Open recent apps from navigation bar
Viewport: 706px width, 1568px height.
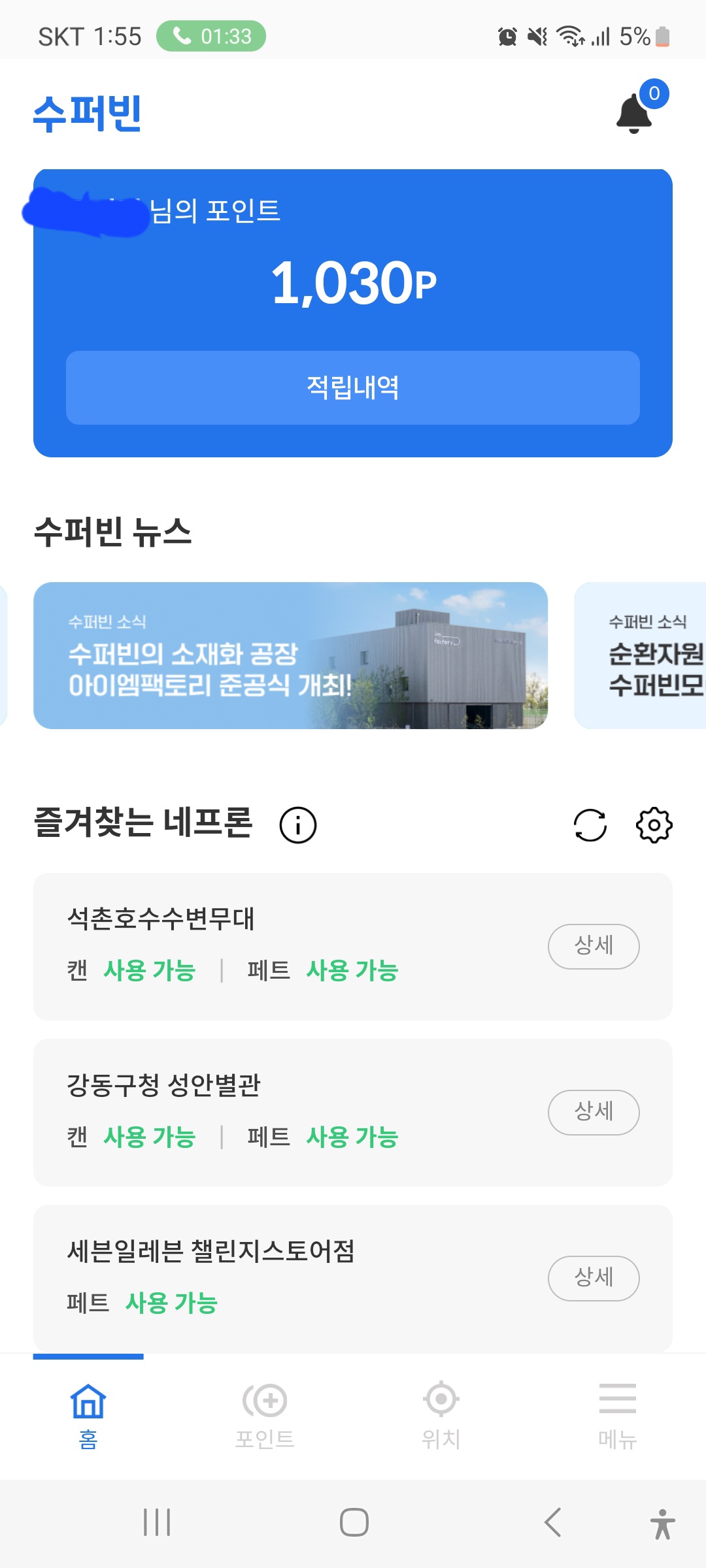pyautogui.click(x=157, y=1522)
